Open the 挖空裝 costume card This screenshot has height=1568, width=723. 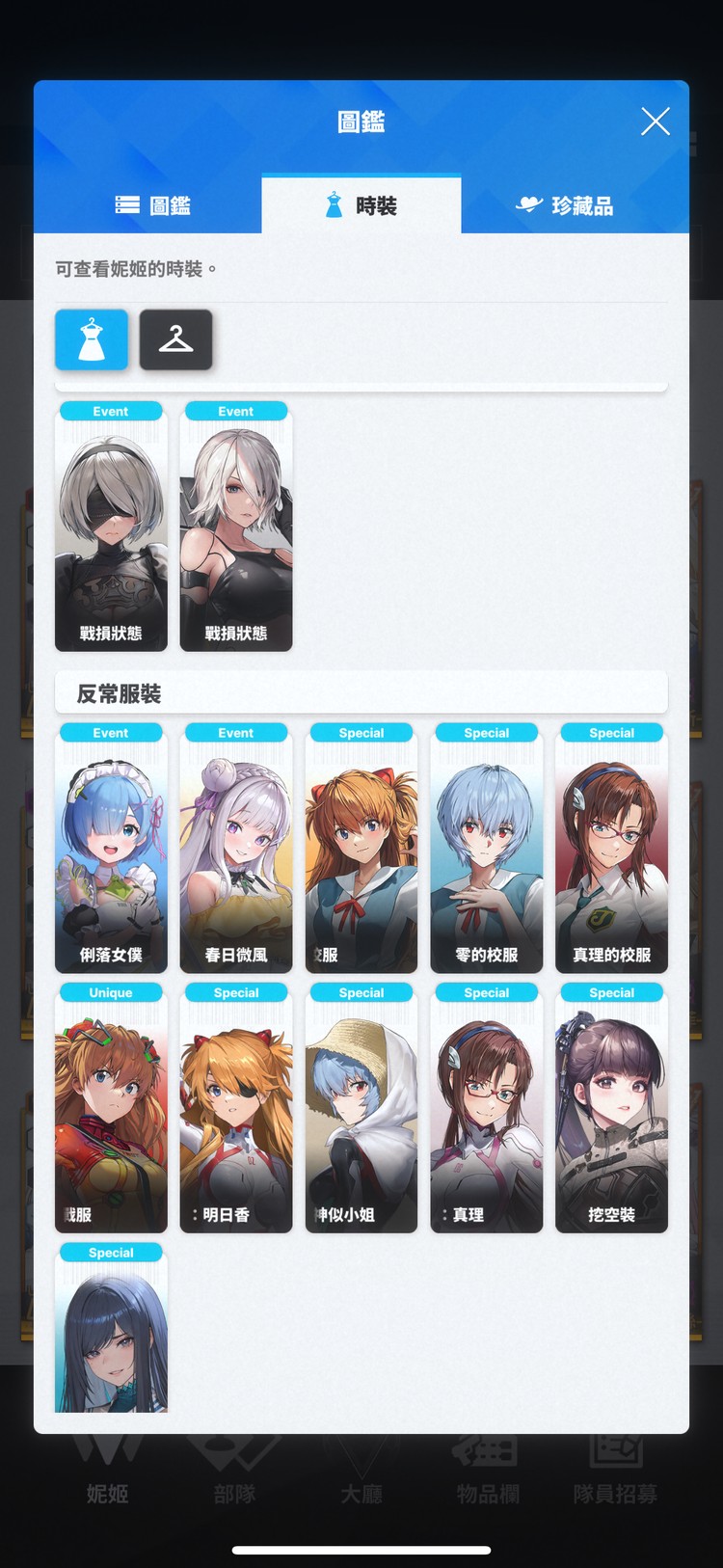tap(611, 1109)
